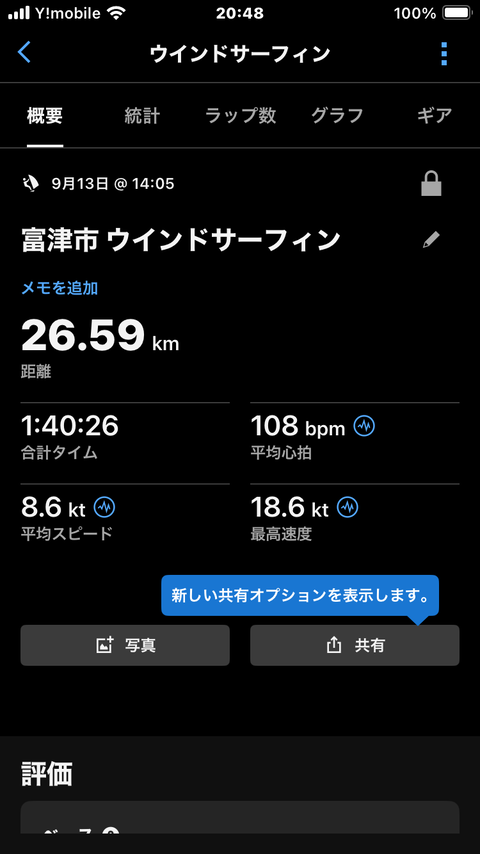
Task: Add a photo with the 写真 button
Action: [x=125, y=645]
